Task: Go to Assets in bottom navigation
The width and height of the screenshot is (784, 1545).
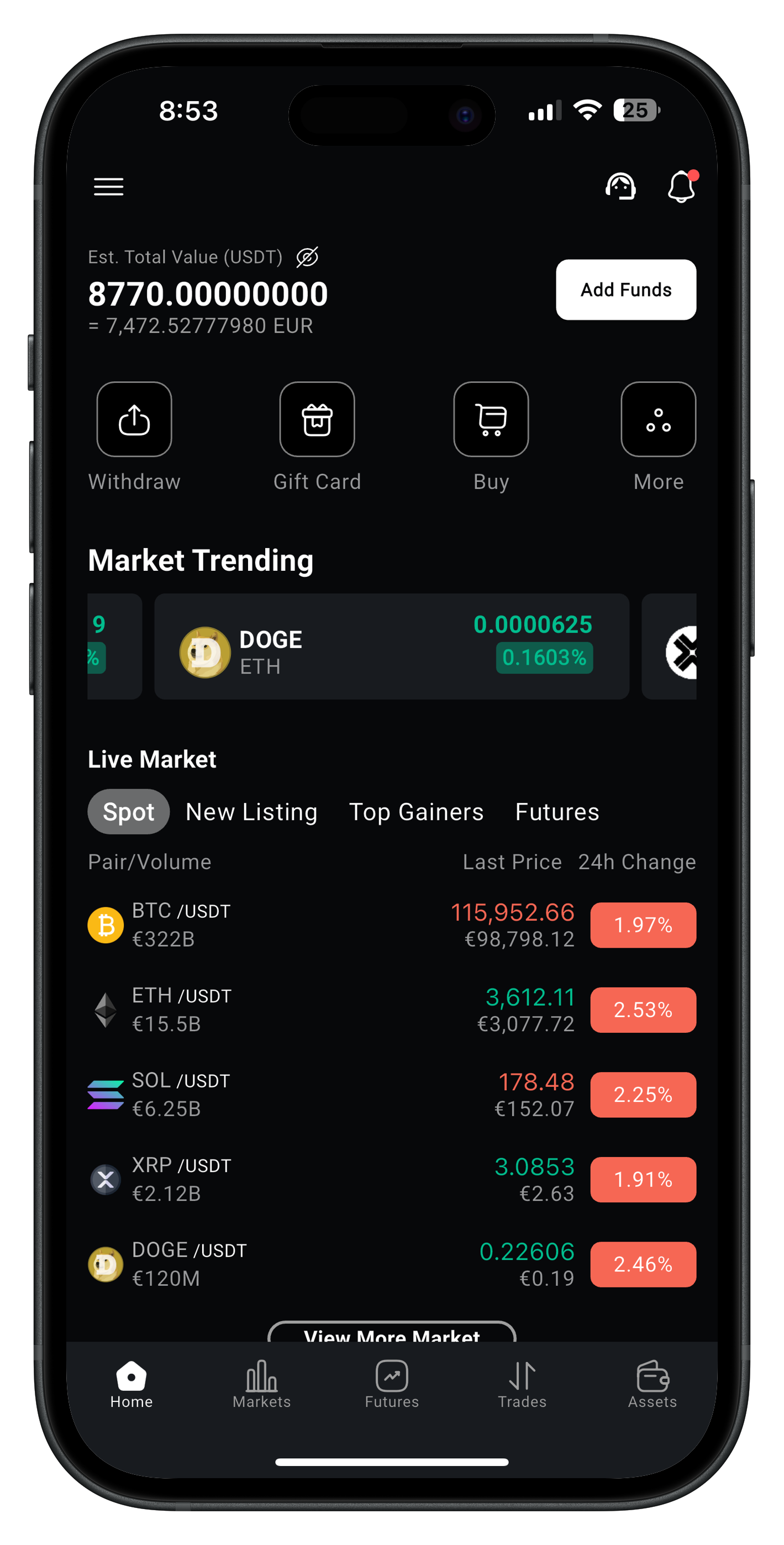Action: 652,1384
